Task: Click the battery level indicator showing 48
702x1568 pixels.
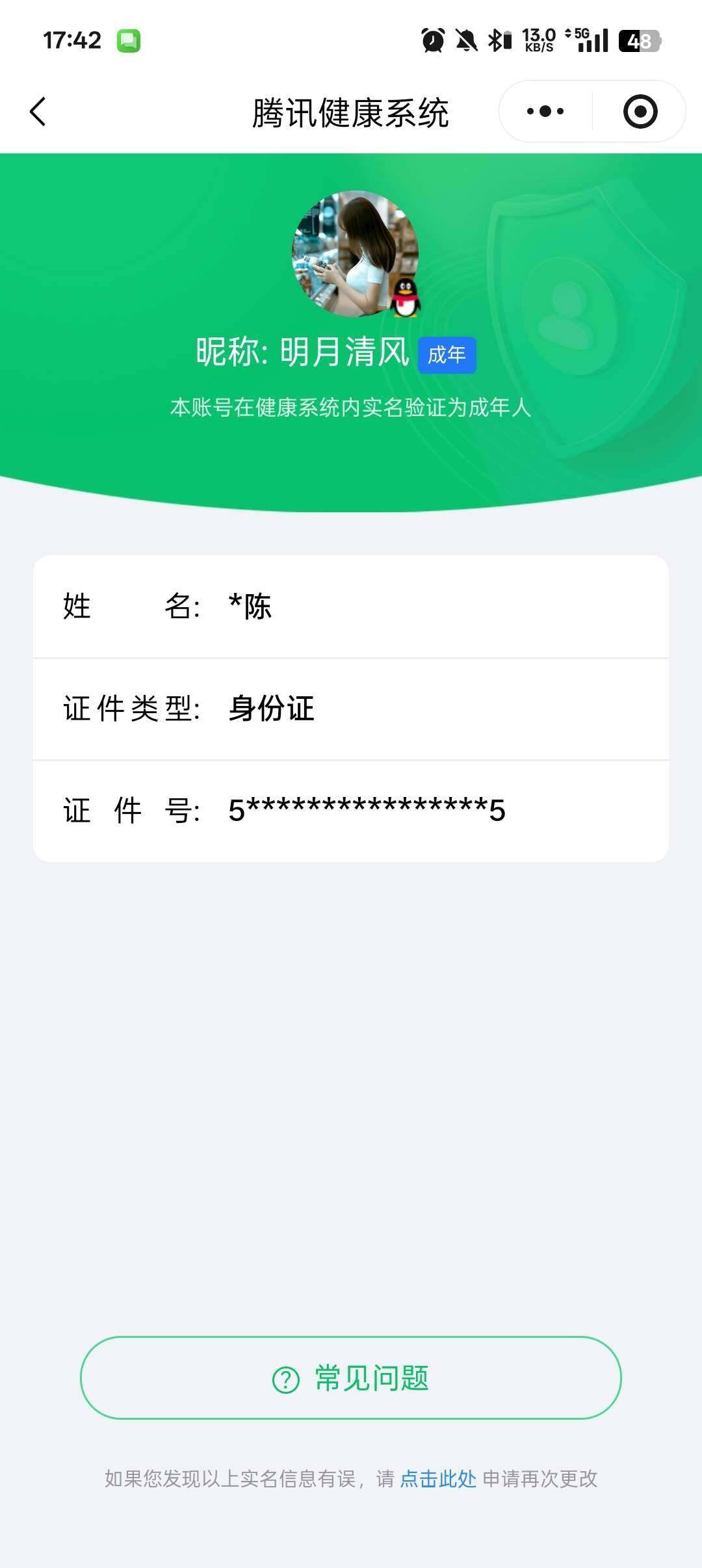Action: [640, 39]
